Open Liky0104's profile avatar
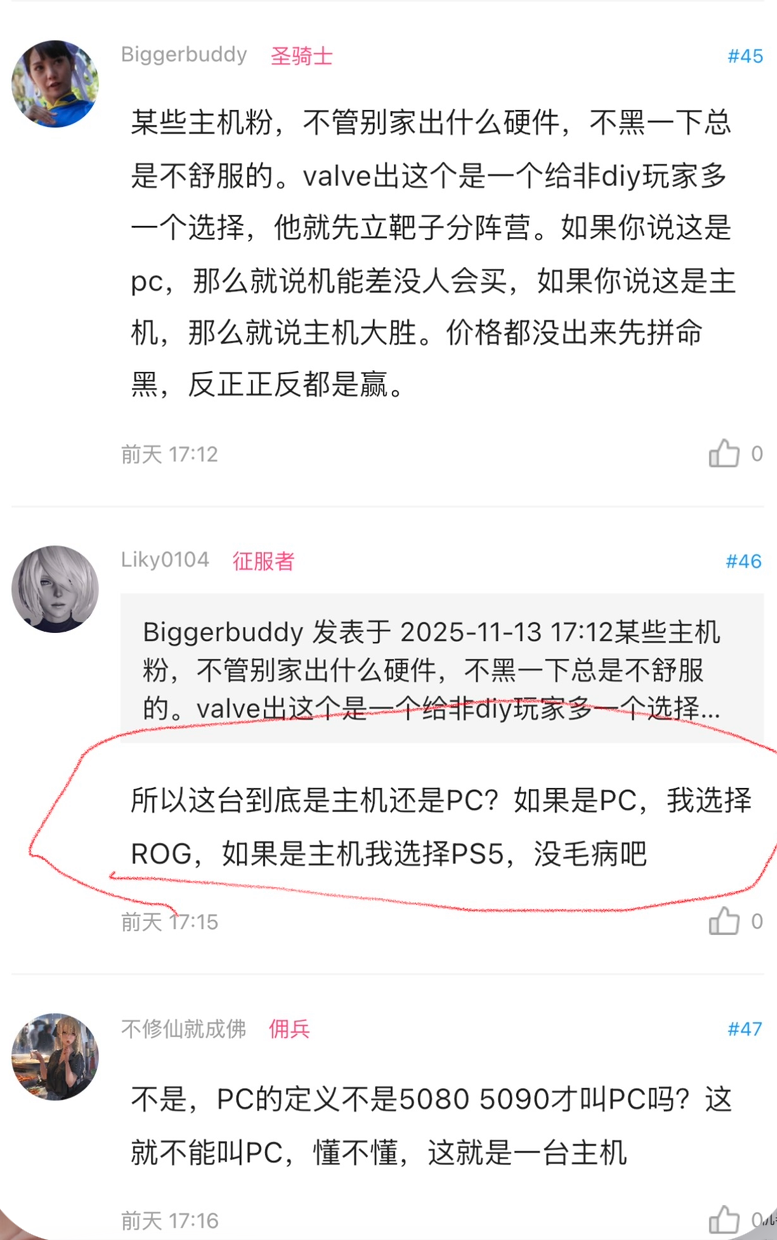 (55, 589)
